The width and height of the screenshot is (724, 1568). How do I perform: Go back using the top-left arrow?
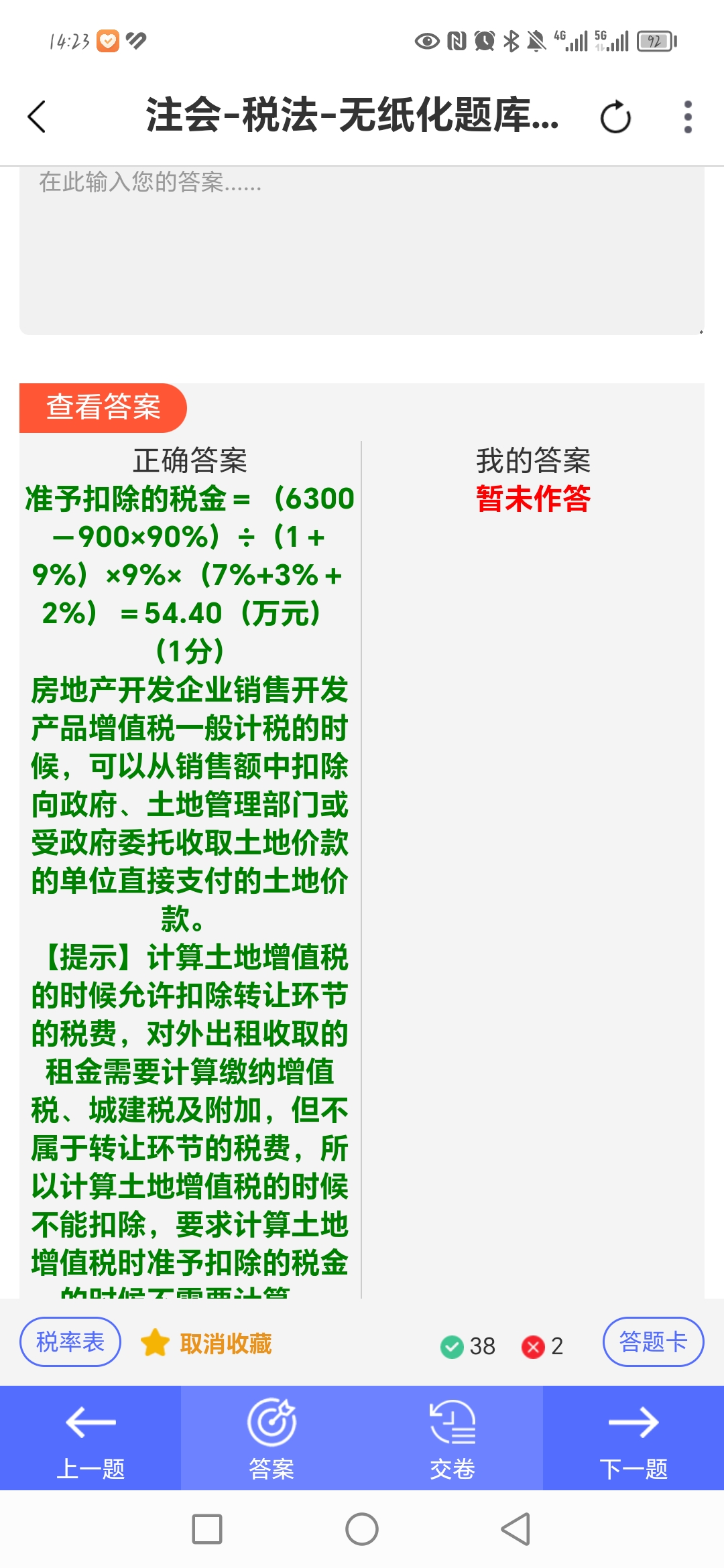tap(37, 117)
